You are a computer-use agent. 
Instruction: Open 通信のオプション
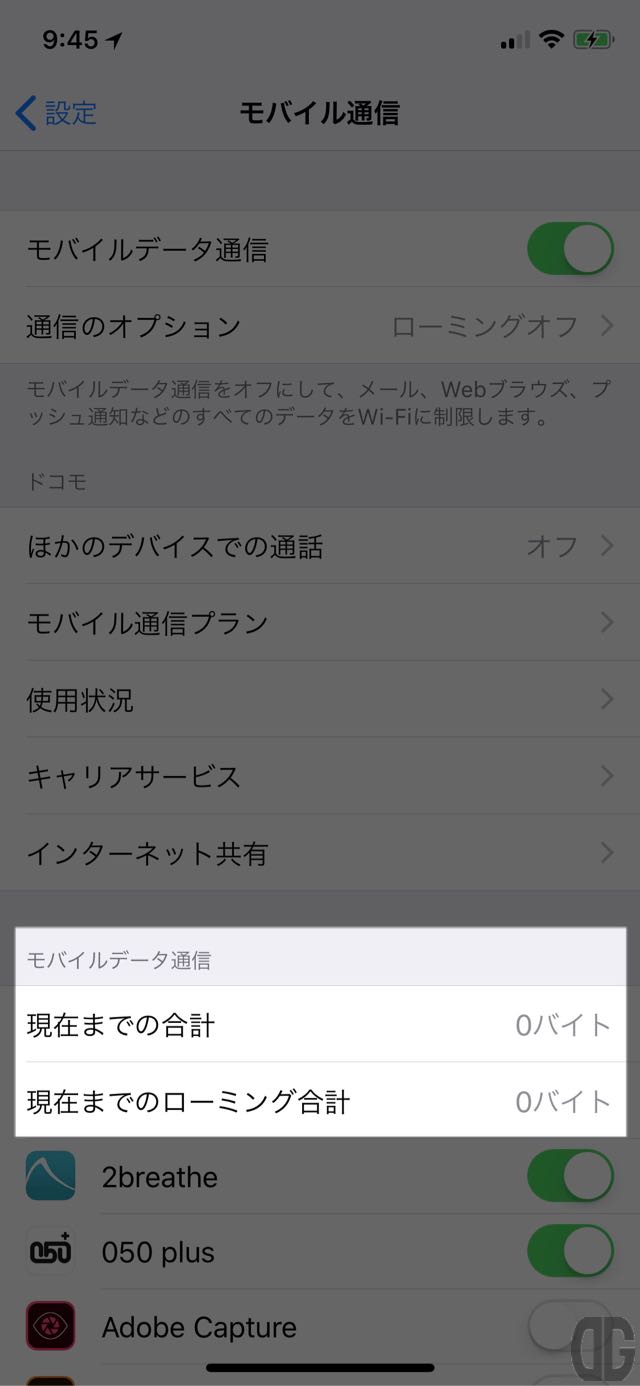coord(320,326)
